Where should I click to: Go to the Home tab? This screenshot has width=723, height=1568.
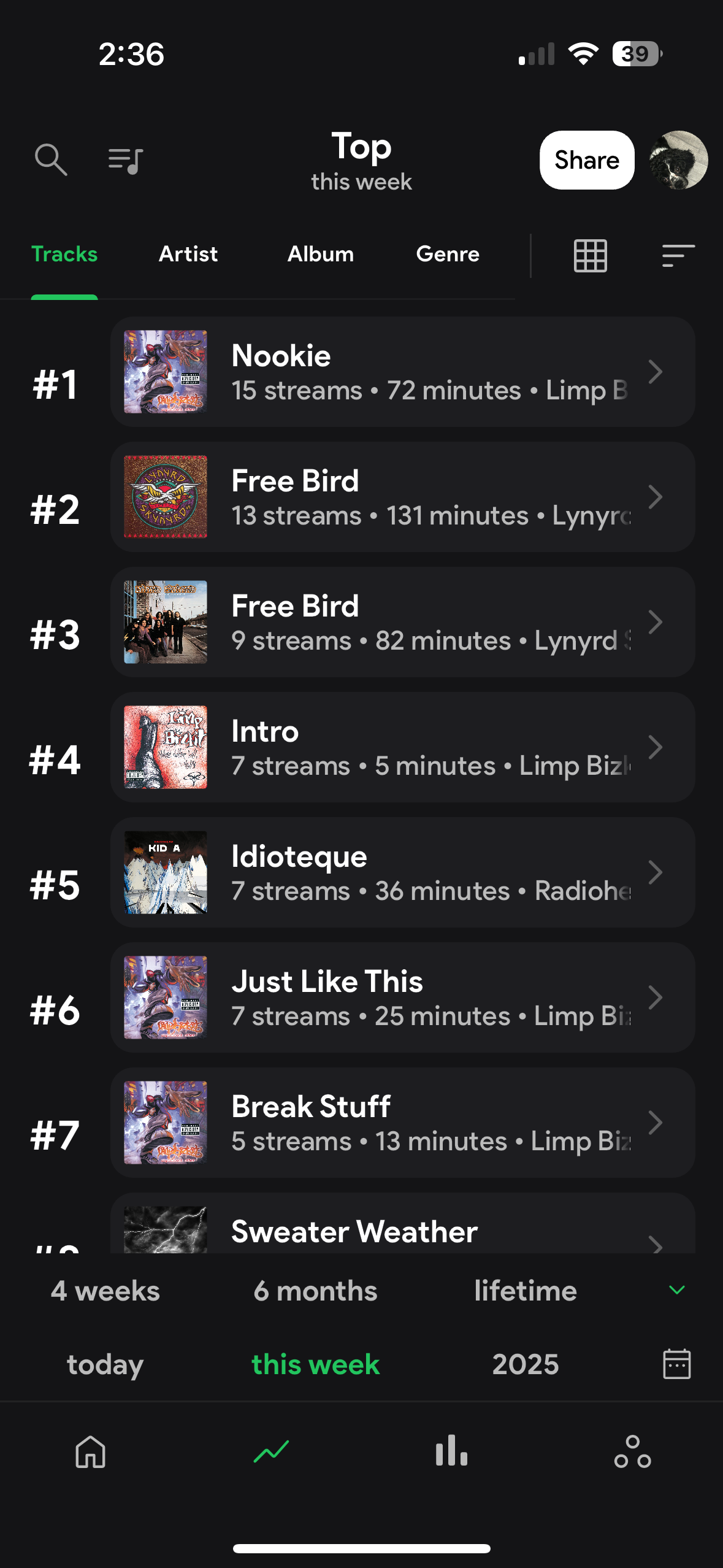91,1451
